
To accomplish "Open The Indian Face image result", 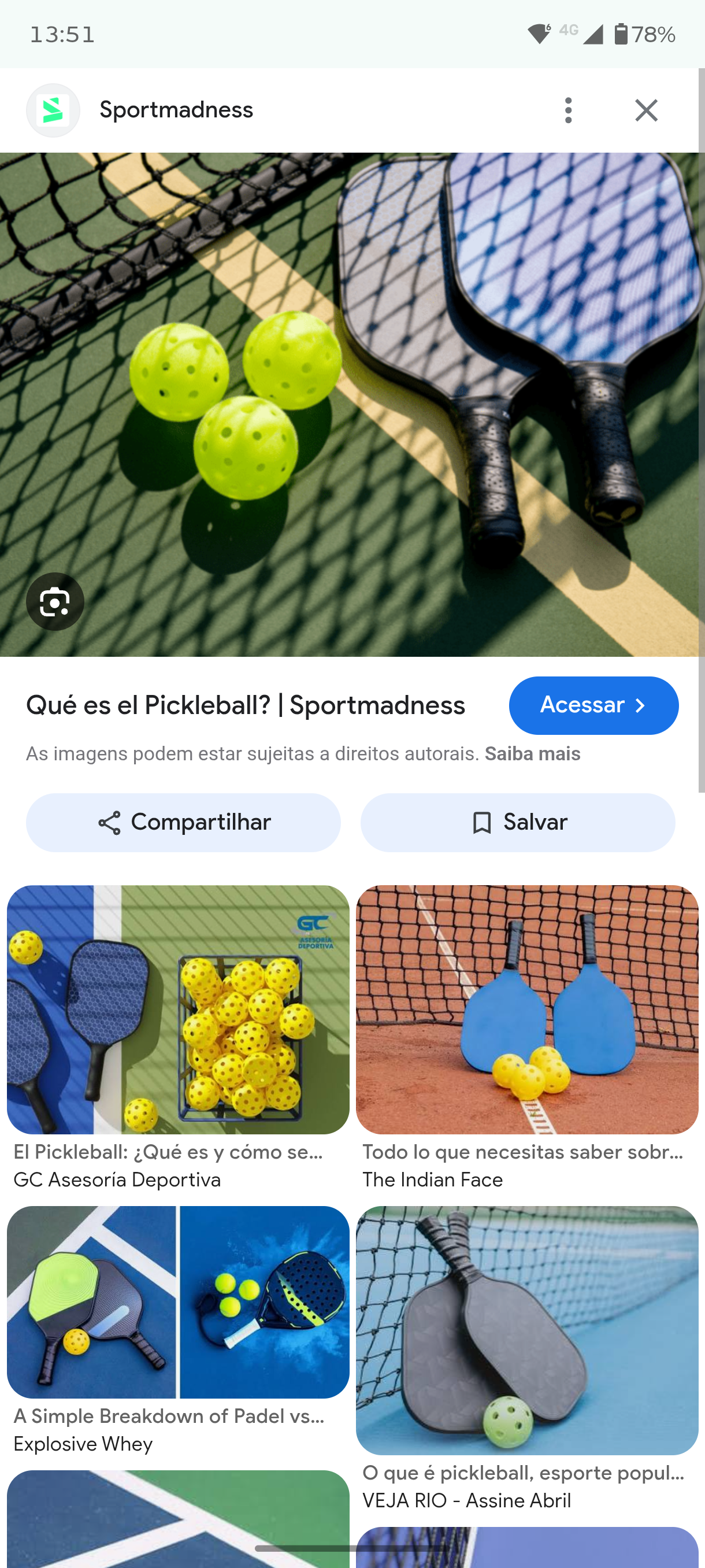I will (x=527, y=1009).
